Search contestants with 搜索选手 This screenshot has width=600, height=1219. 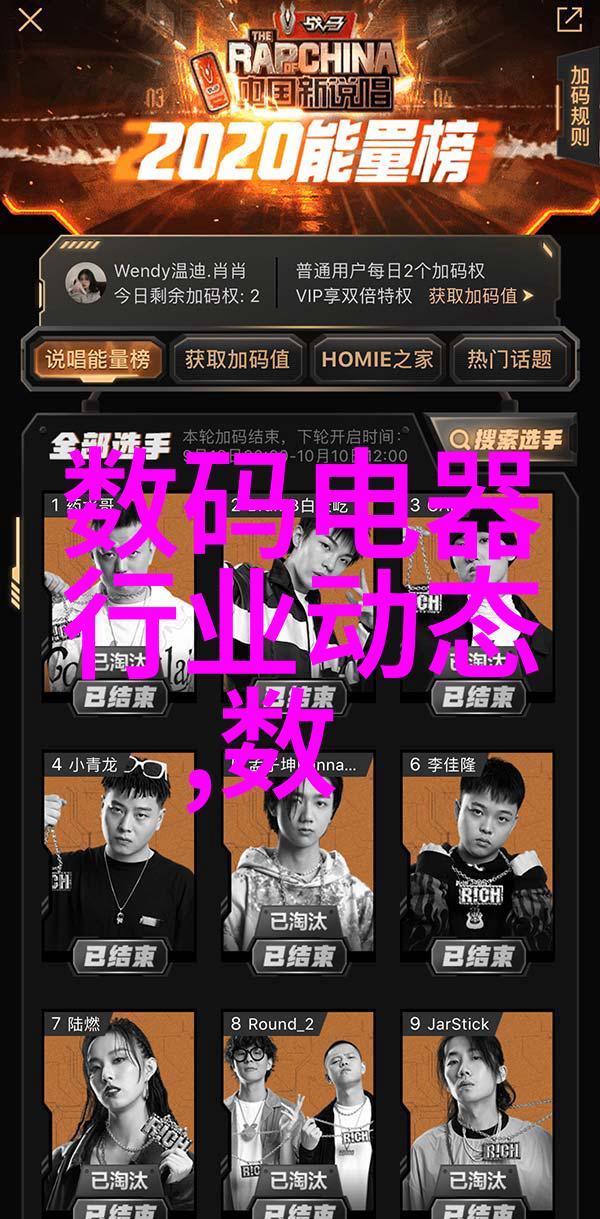pos(506,440)
